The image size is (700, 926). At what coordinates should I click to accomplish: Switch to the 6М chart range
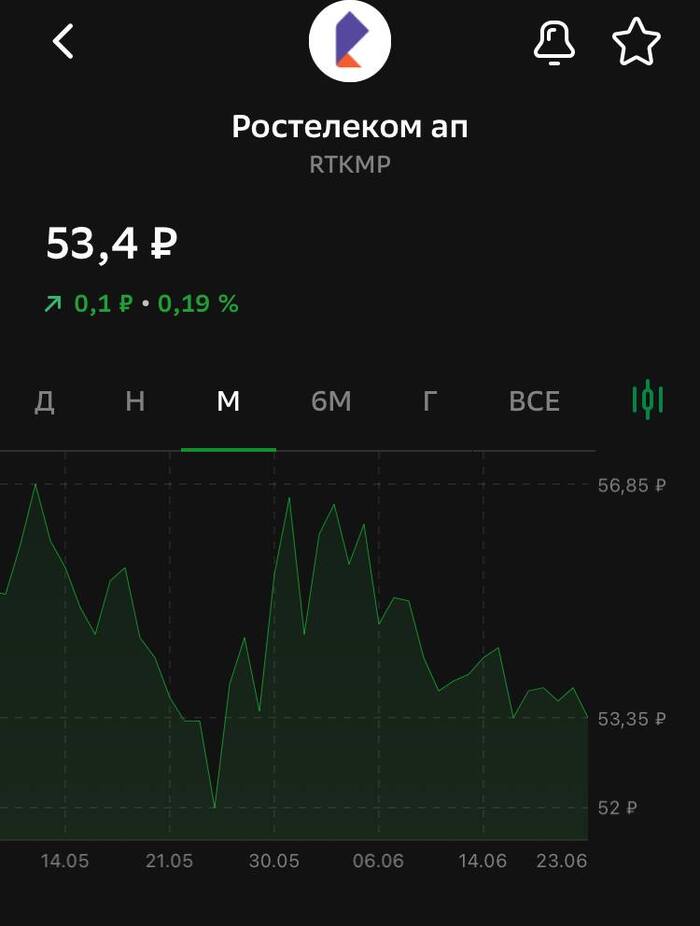(331, 402)
